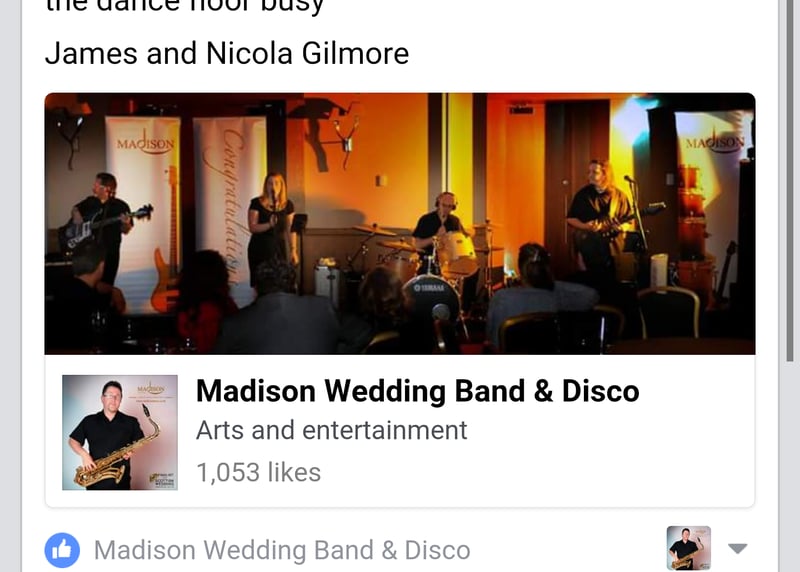Like the Madison Wedding Band & Disco post
This screenshot has height=572, width=800.
[62, 549]
